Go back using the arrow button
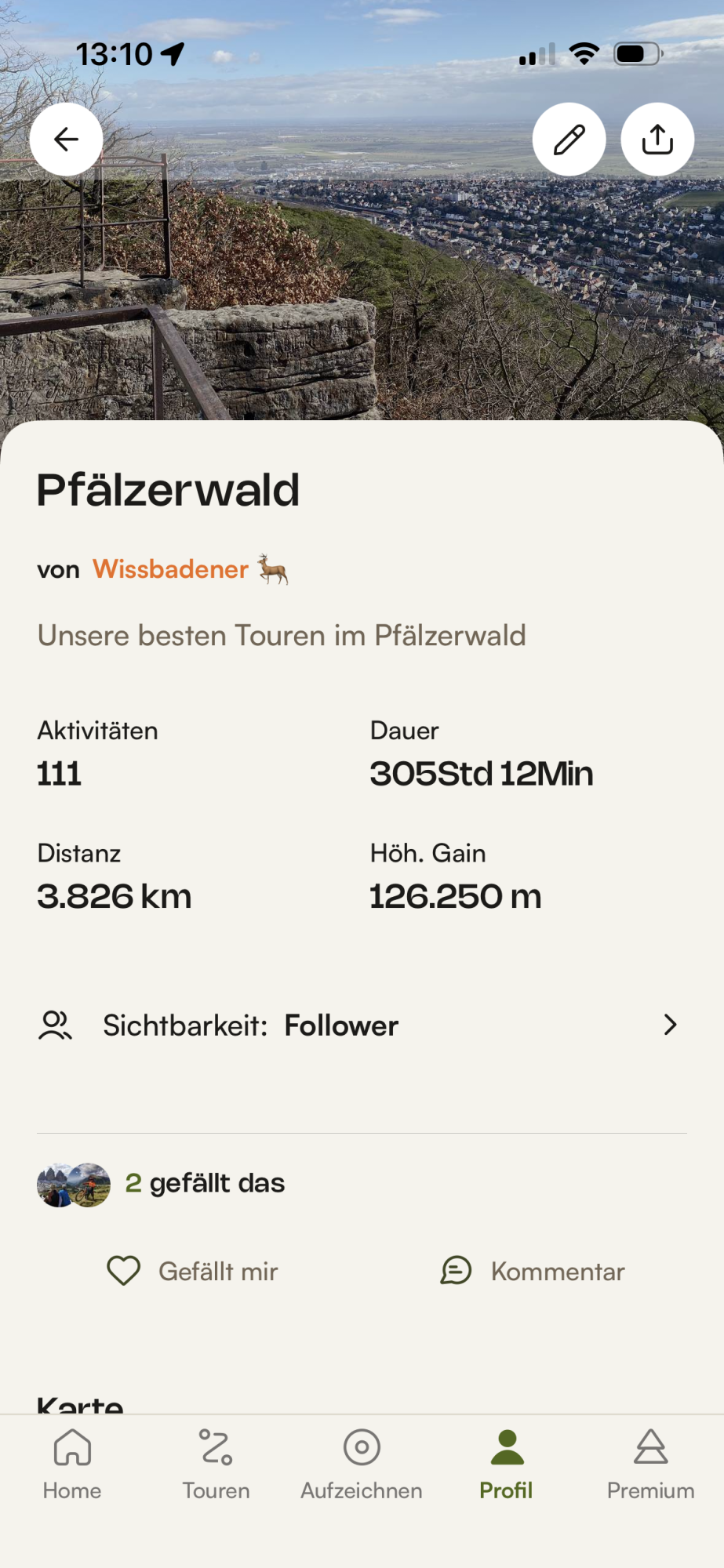The image size is (724, 1568). click(x=66, y=140)
